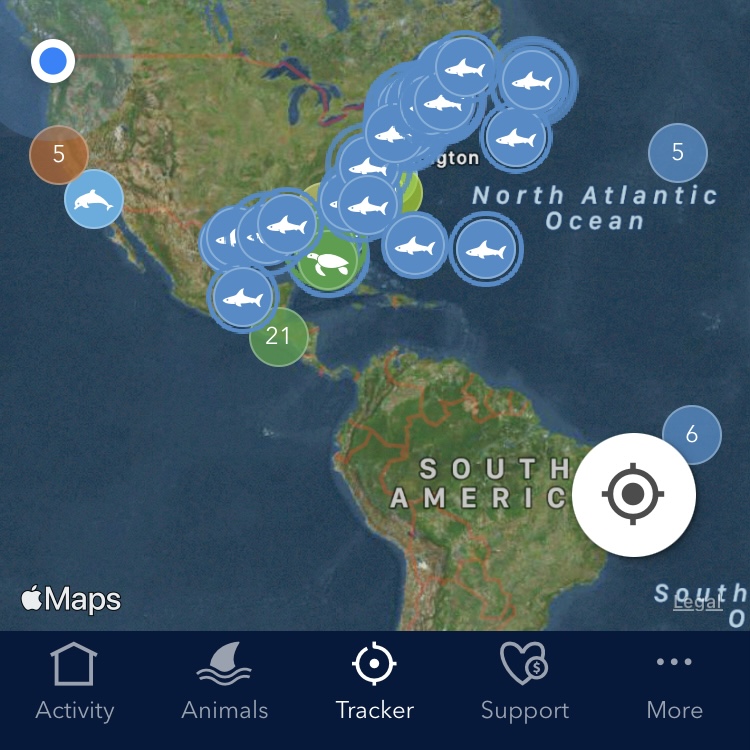Image resolution: width=750 pixels, height=750 pixels.
Task: Expand the brown cluster of 5
Action: pos(58,155)
